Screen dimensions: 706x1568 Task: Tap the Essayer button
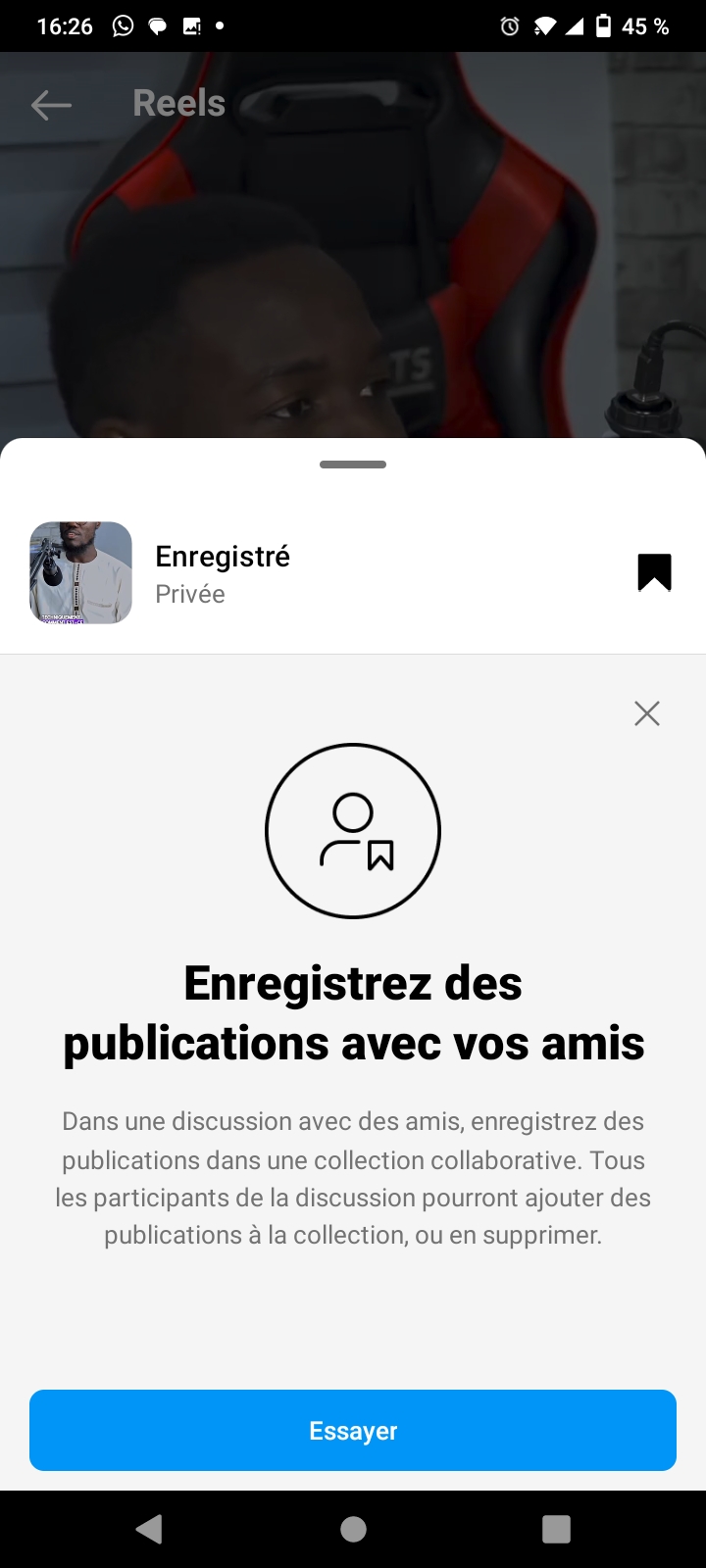(x=353, y=1430)
